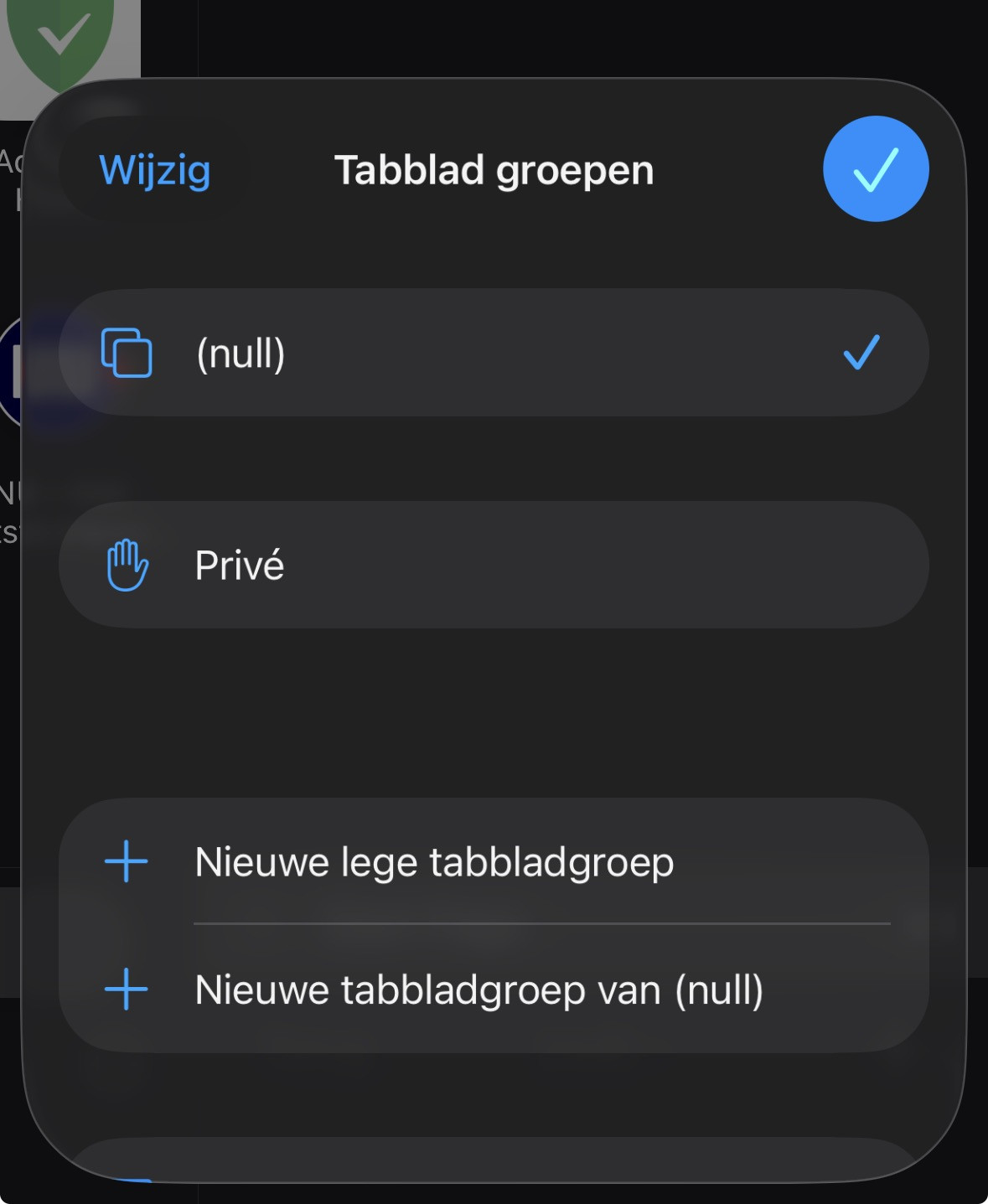
Task: Switch to the Privé tab group
Action: click(x=493, y=565)
